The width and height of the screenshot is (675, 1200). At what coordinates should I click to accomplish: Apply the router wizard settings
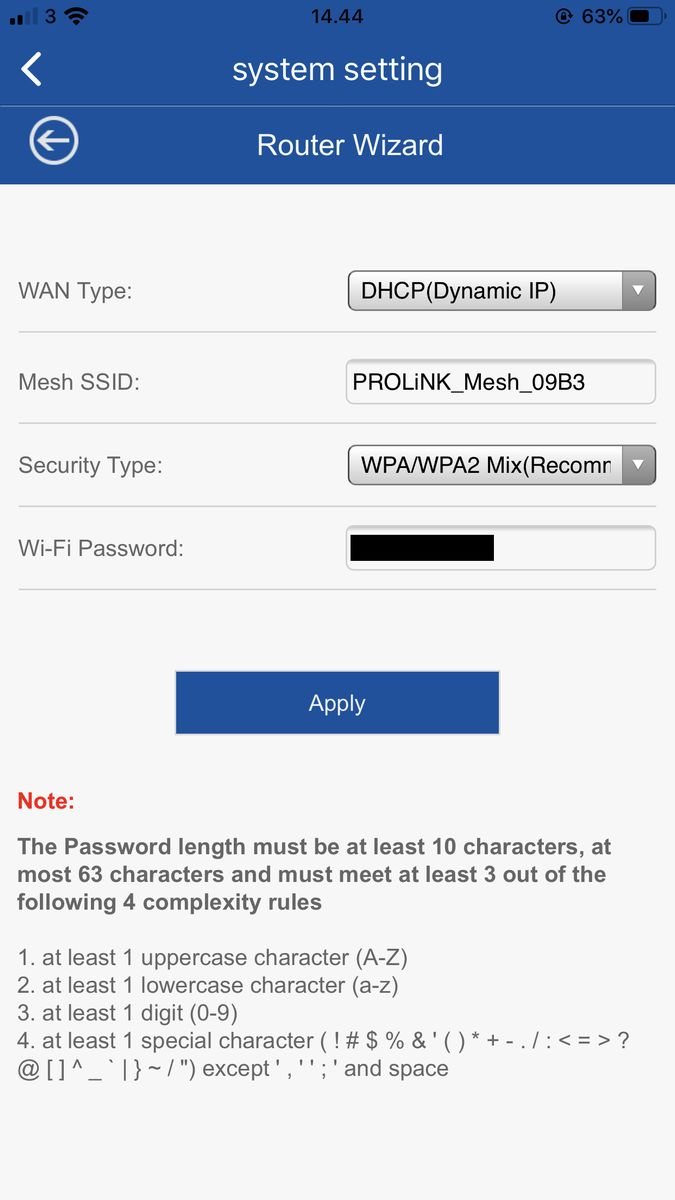coord(337,703)
